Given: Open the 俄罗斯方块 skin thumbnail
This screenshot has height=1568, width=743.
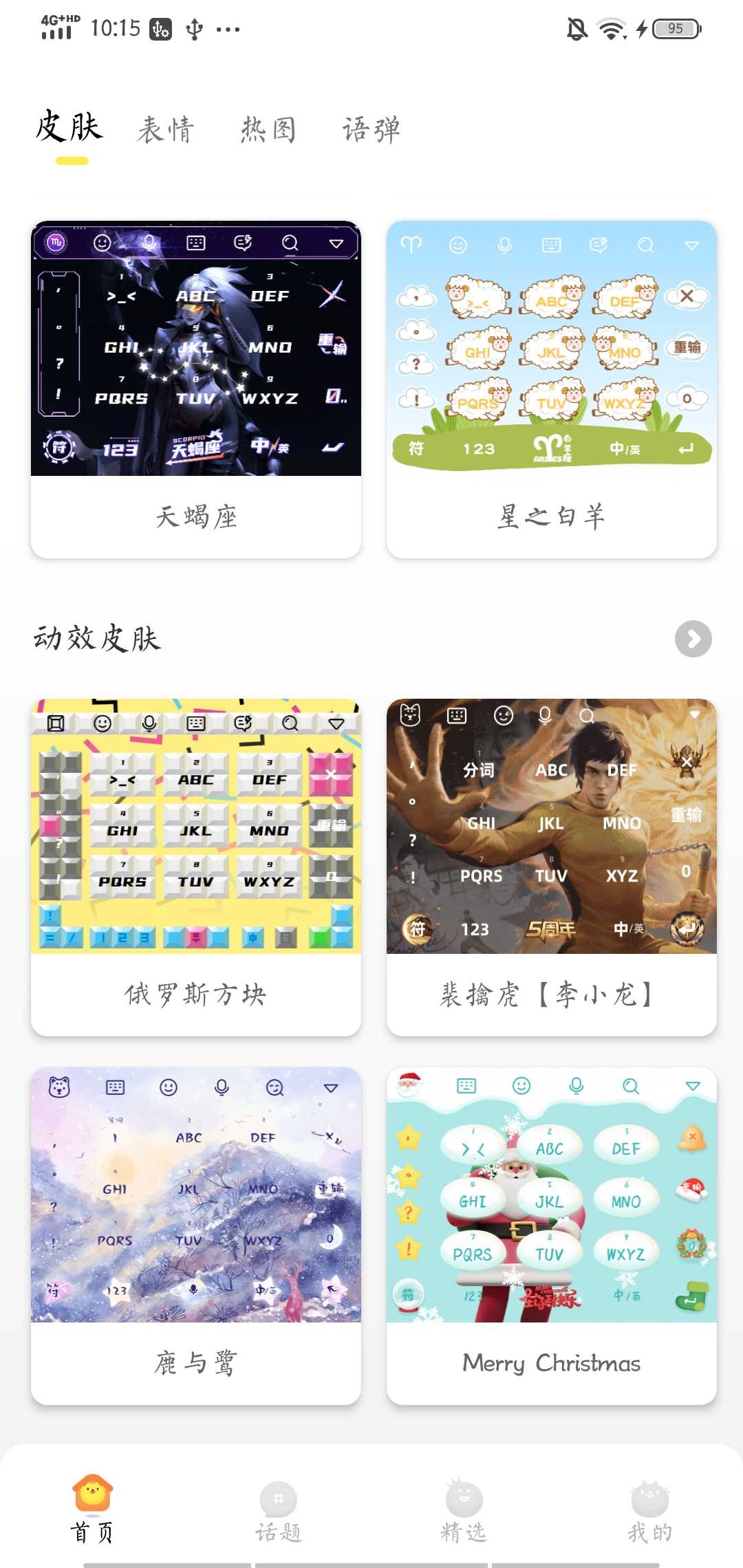Looking at the screenshot, I should 195,825.
